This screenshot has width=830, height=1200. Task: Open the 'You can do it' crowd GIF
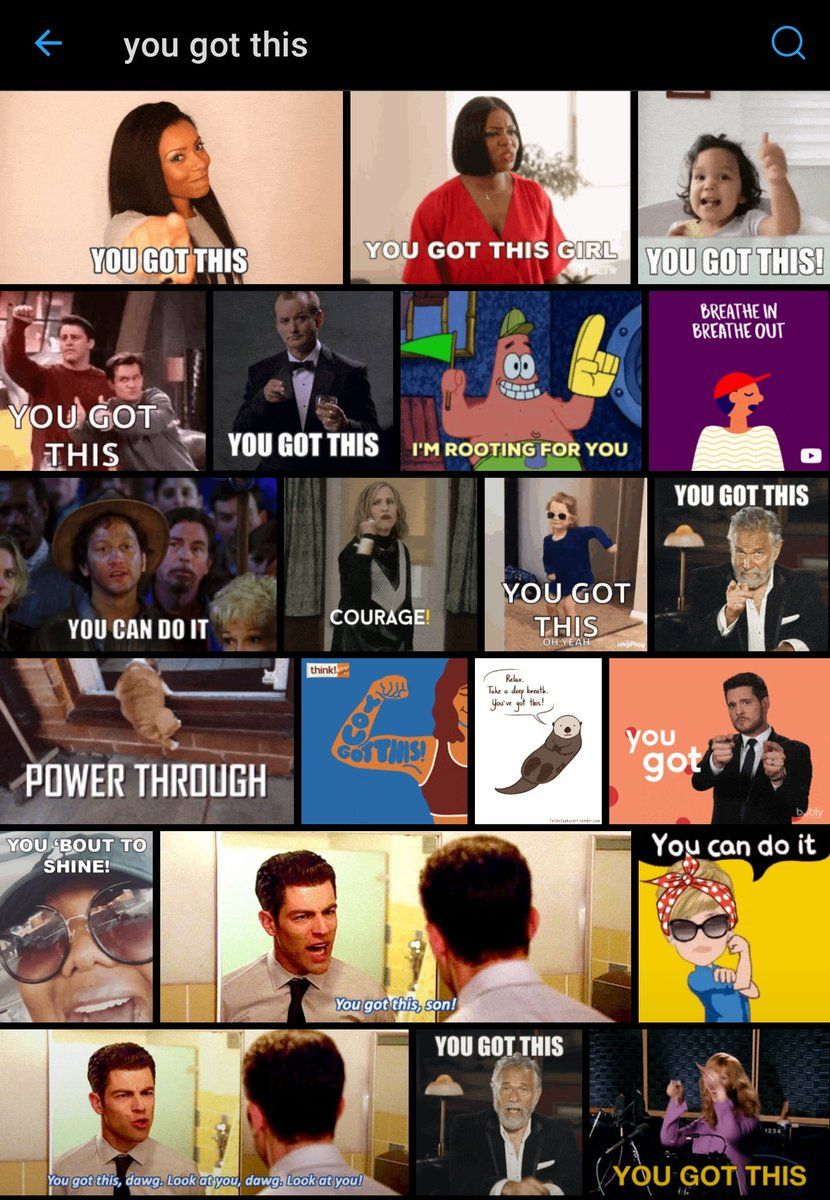click(x=139, y=564)
